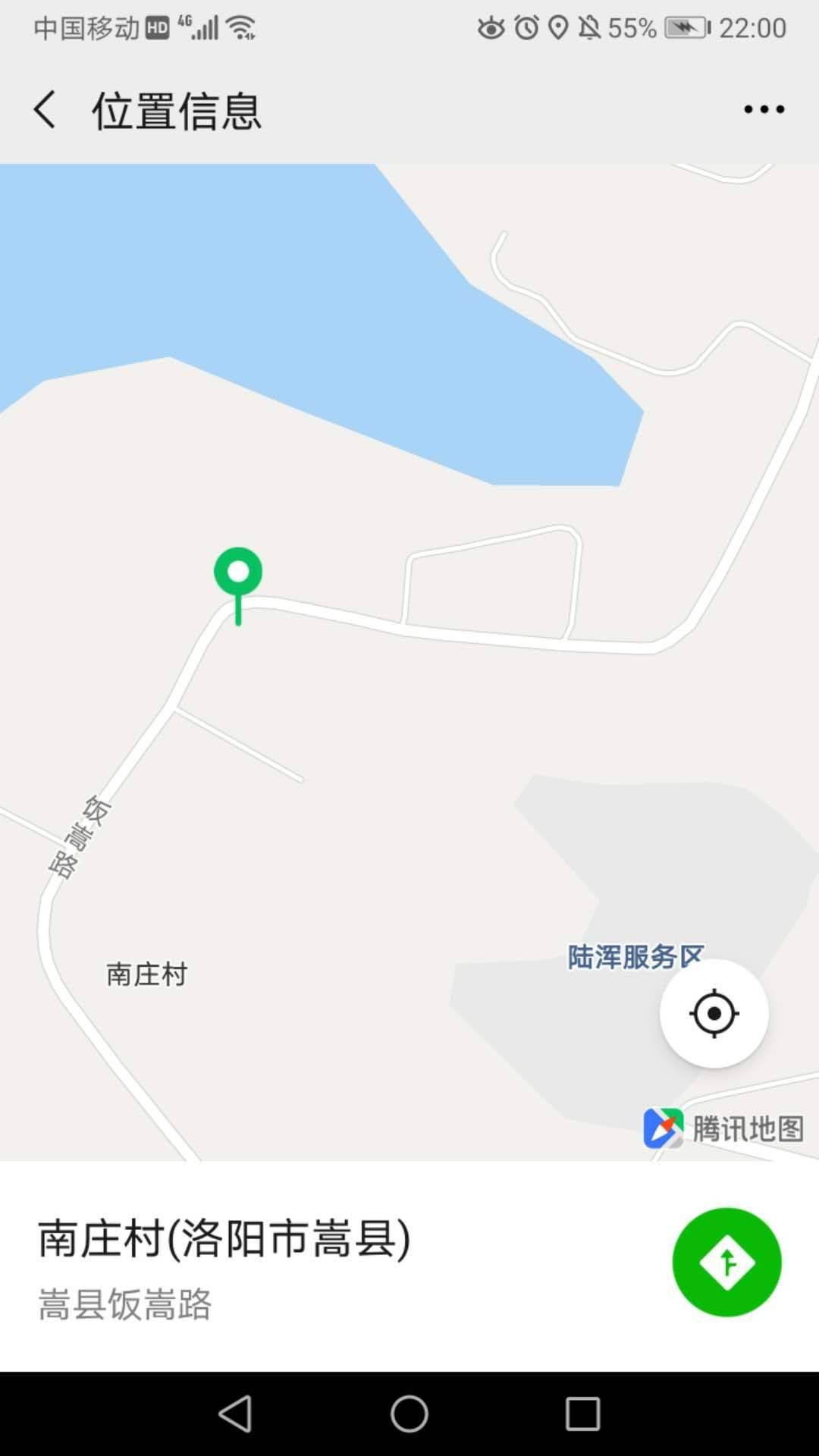Recenter the map on my current location

coord(714,1013)
